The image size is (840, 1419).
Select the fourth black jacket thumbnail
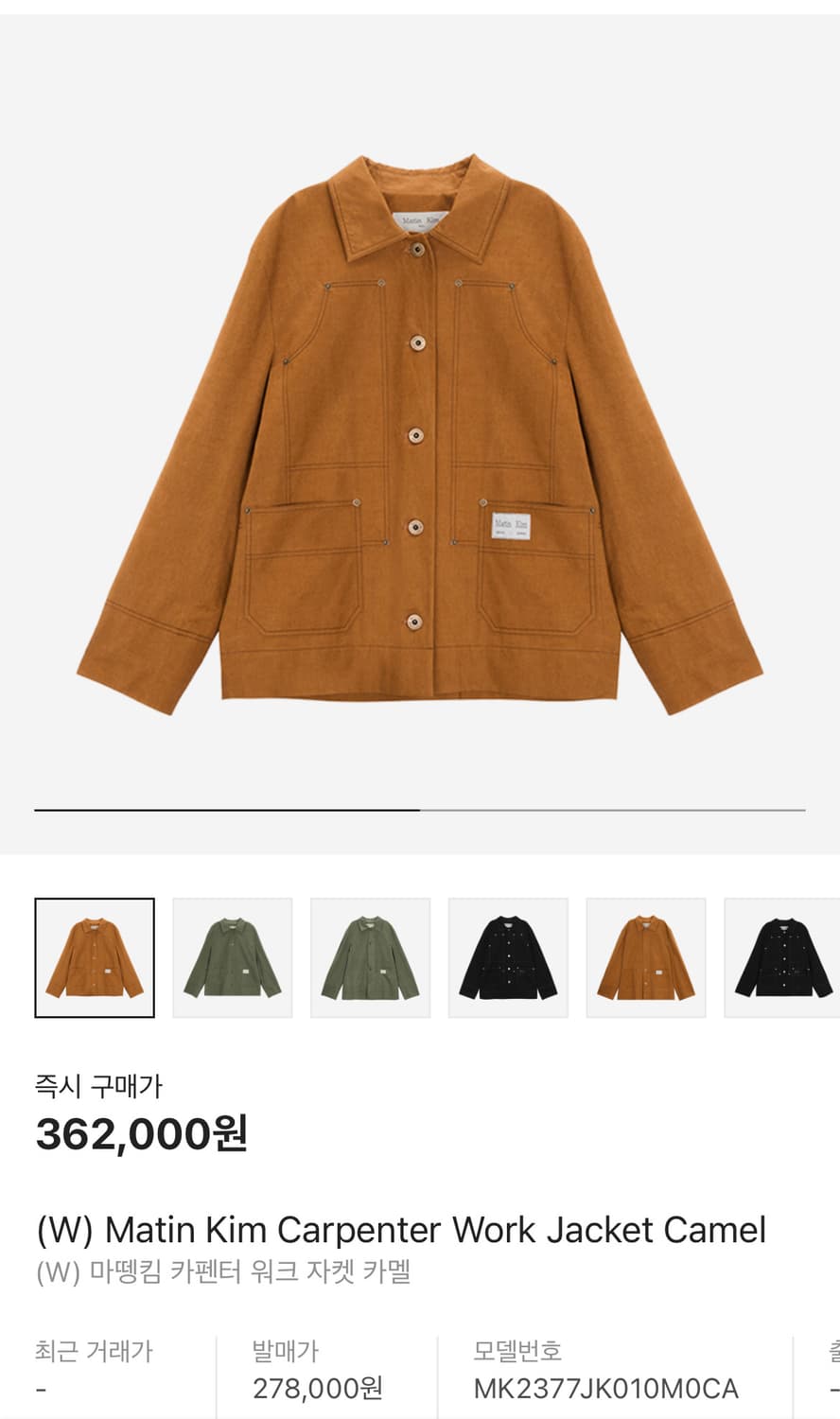point(508,956)
